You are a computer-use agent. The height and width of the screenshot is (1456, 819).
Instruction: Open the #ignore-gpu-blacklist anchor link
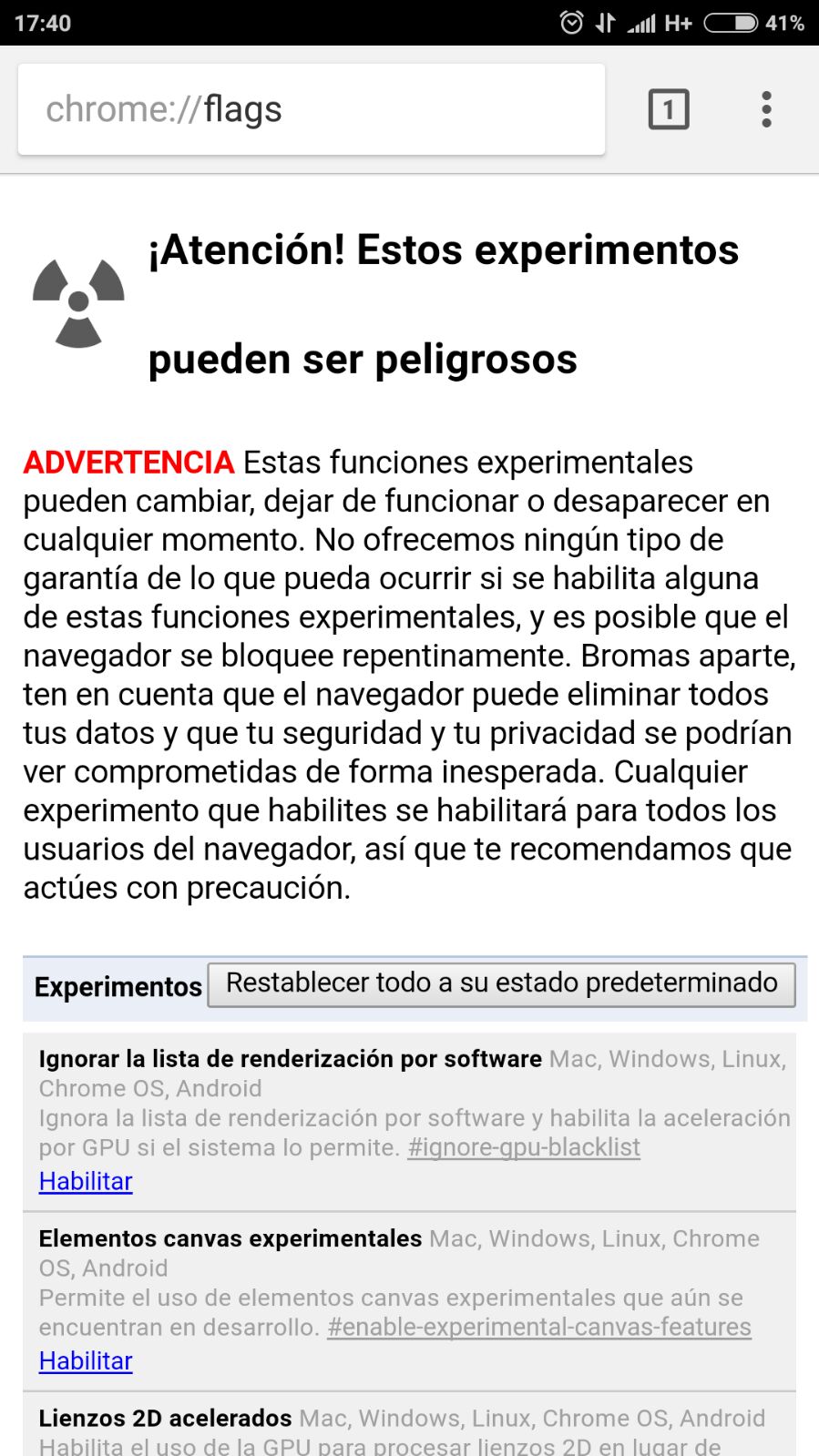(x=524, y=1147)
